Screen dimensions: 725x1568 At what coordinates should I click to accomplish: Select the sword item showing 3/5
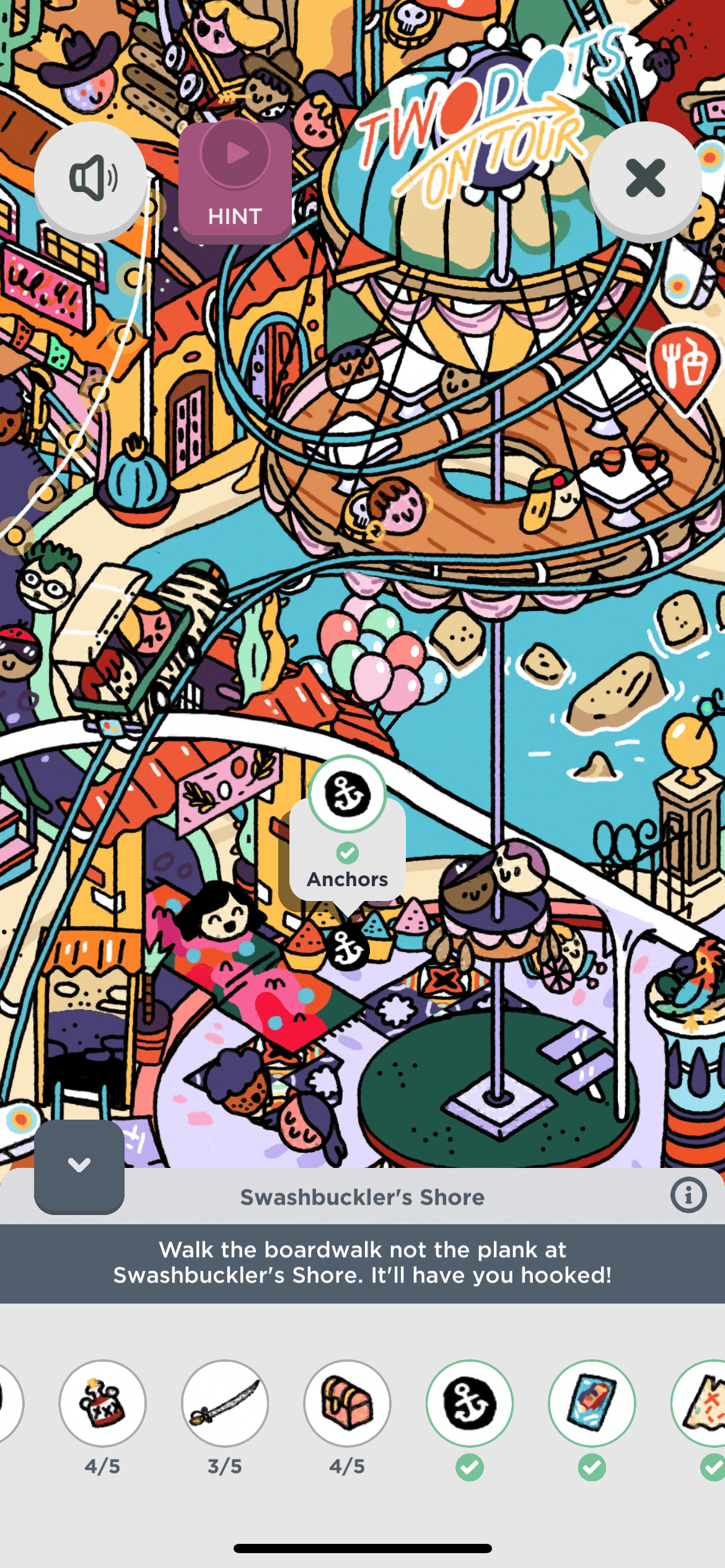225,1403
